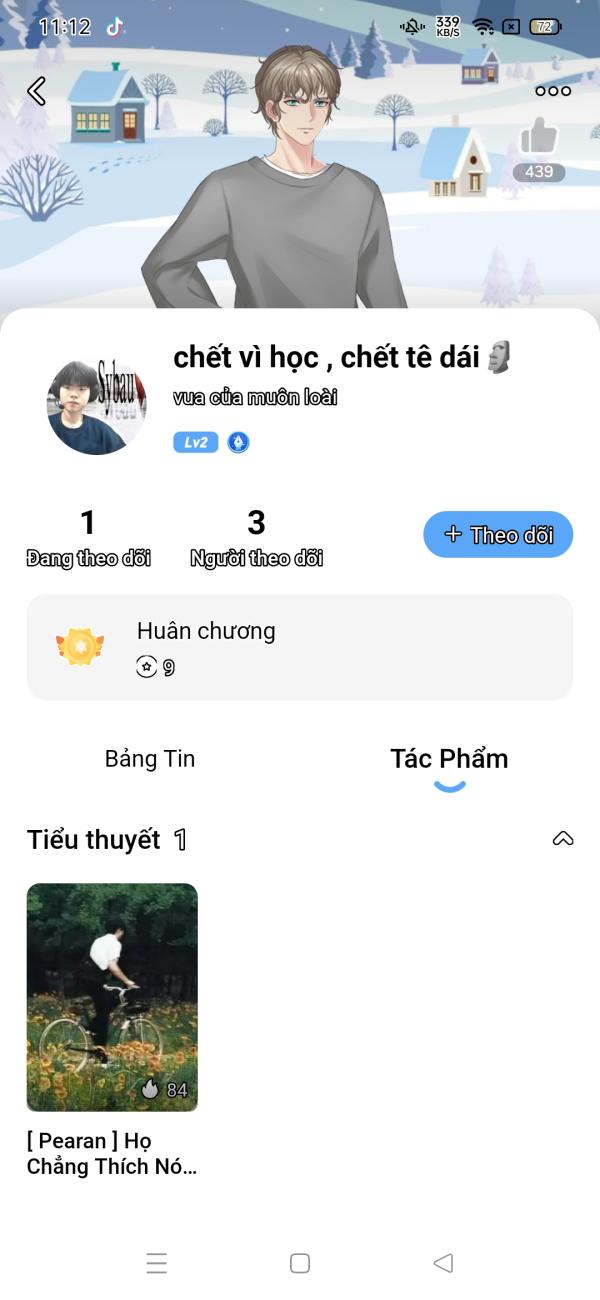Tap the Theo dõi follow button
The width and height of the screenshot is (600, 1300).
pos(498,535)
